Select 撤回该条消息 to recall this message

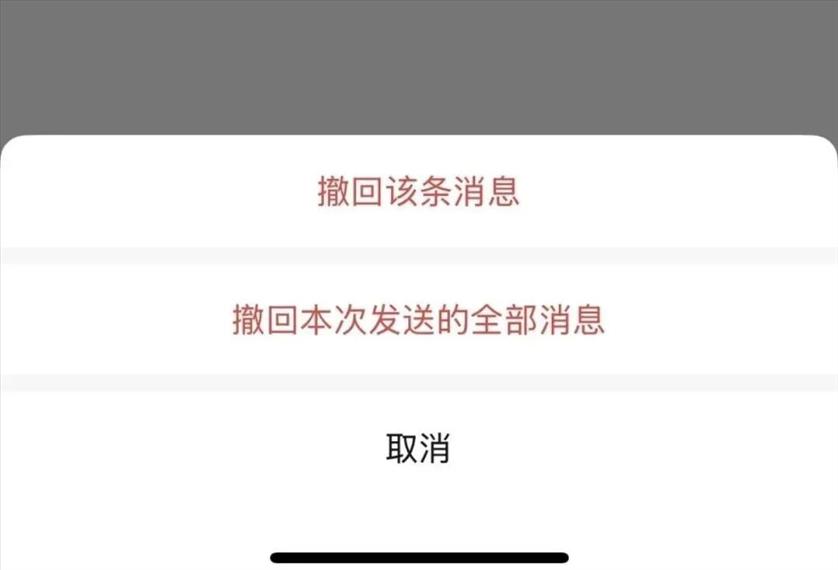point(419,192)
